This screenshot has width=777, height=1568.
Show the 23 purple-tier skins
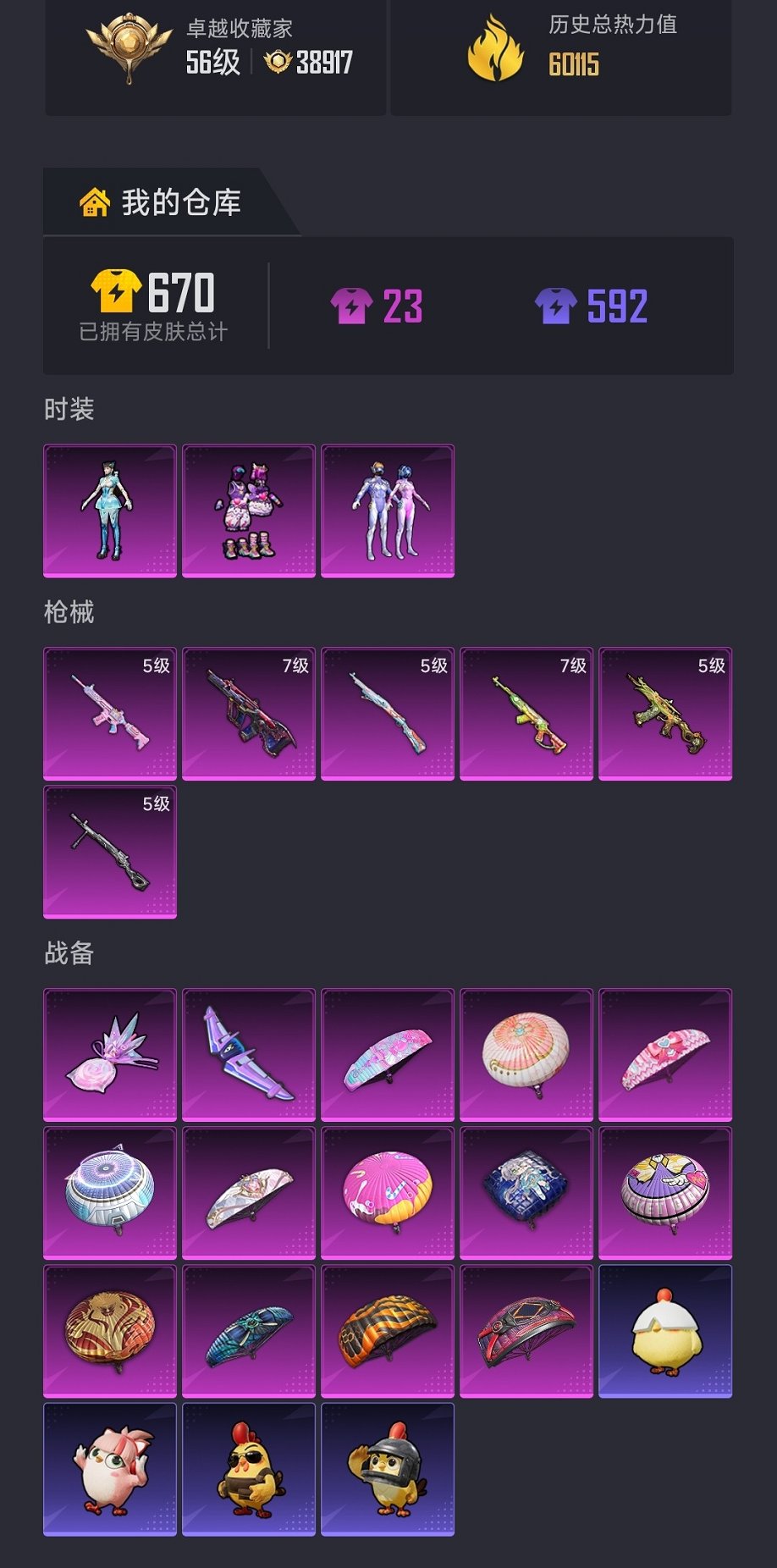[377, 306]
